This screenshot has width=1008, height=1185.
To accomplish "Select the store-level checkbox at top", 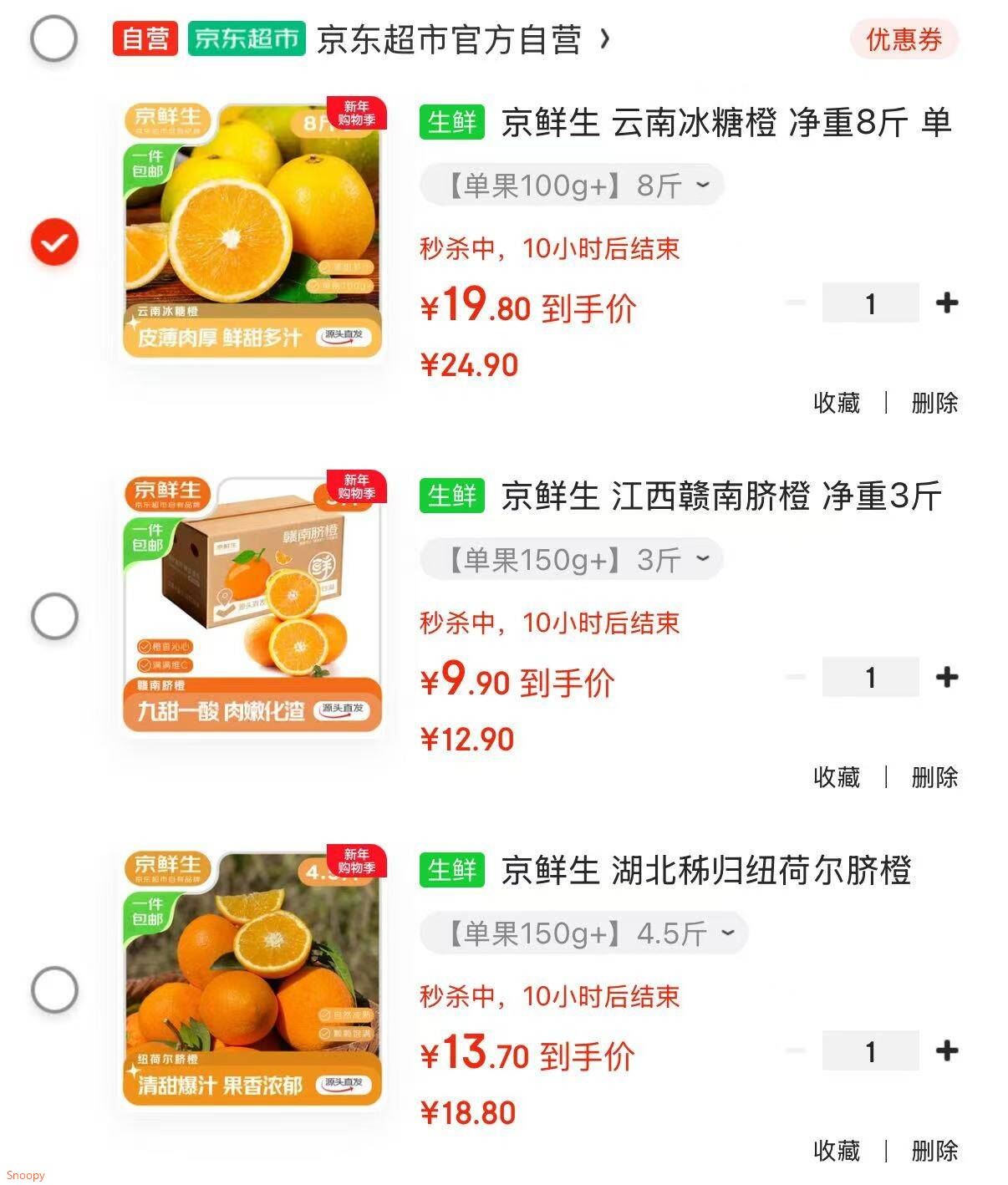I will (x=53, y=38).
